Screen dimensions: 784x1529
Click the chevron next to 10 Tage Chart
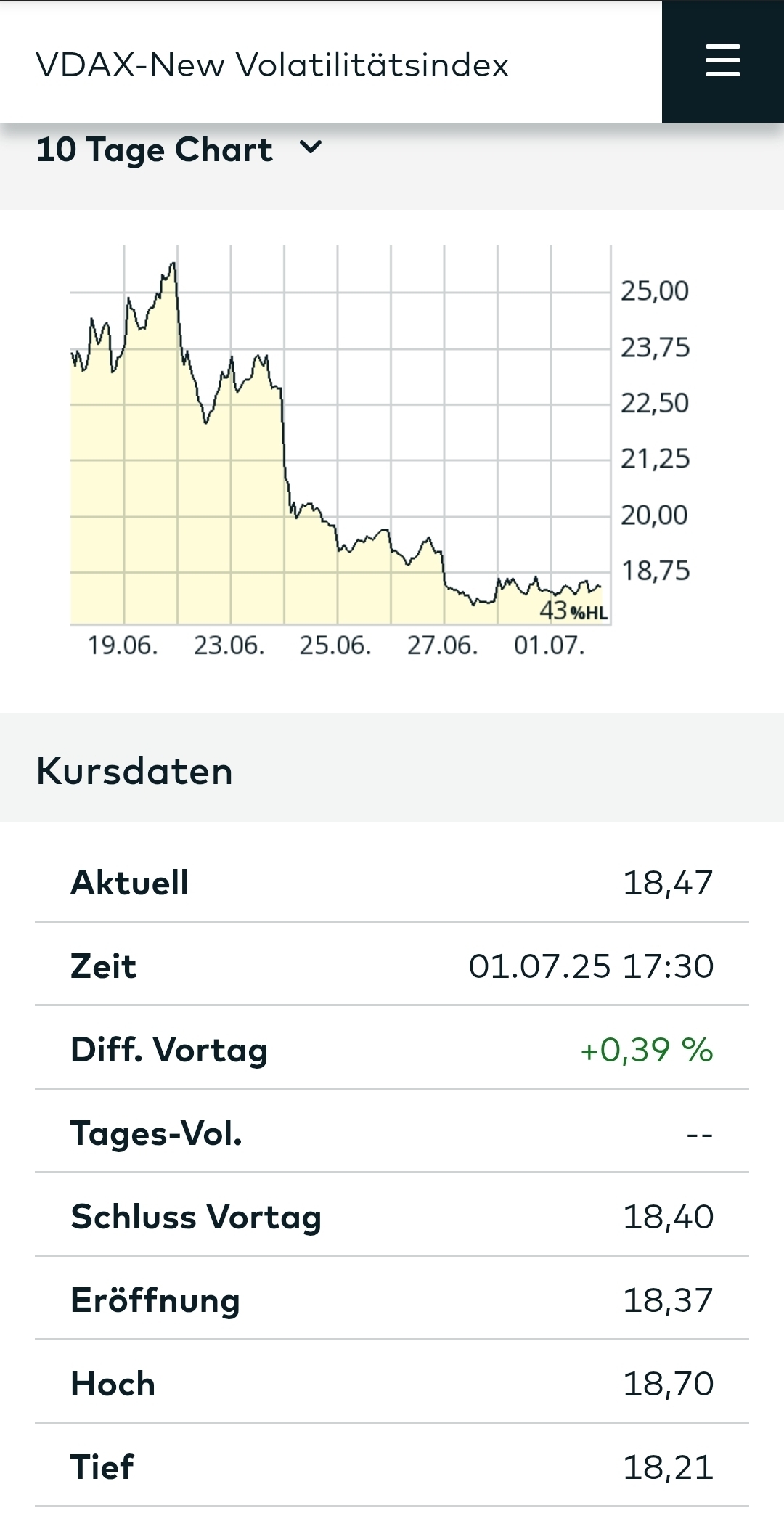point(311,150)
